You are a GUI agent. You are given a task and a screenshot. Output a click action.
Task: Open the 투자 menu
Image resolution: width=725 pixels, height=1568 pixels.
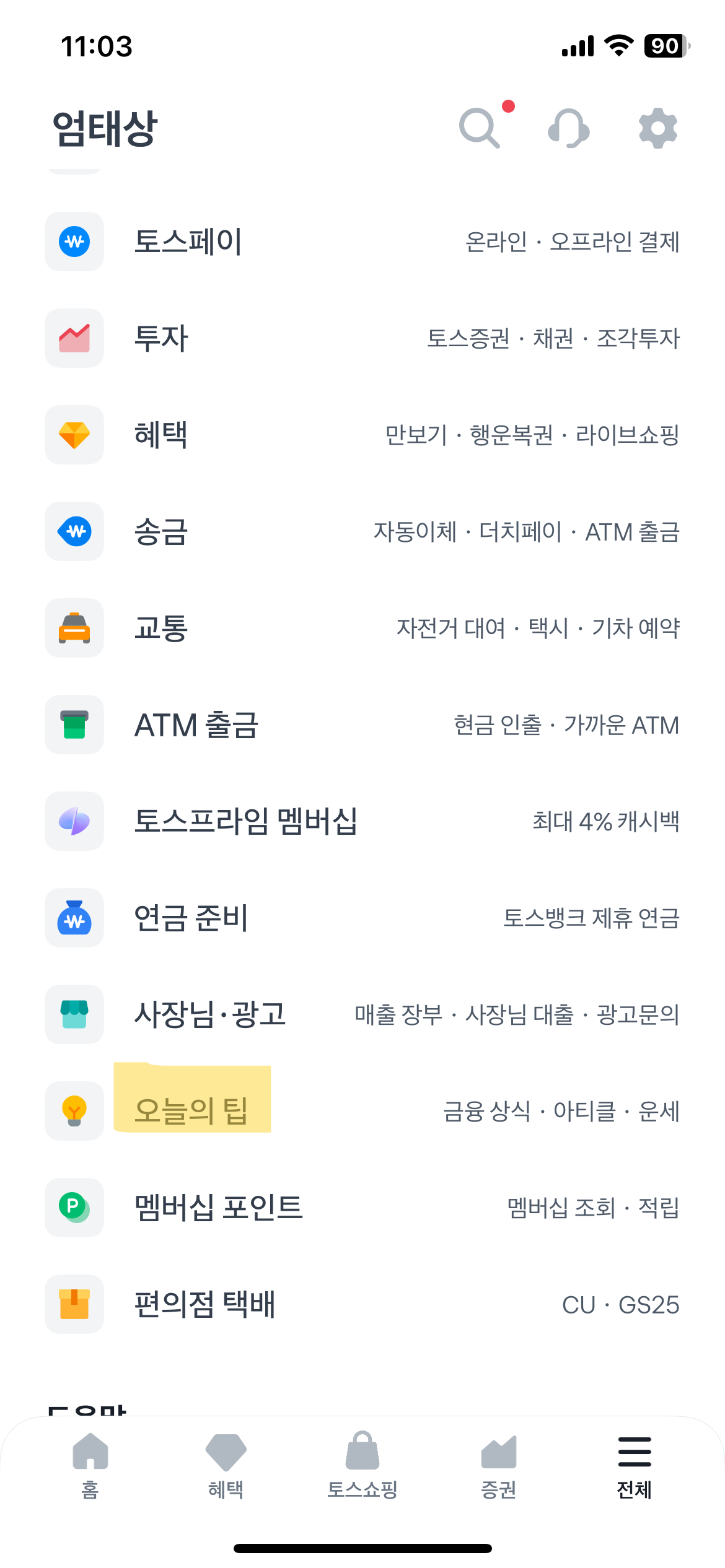pos(362,338)
